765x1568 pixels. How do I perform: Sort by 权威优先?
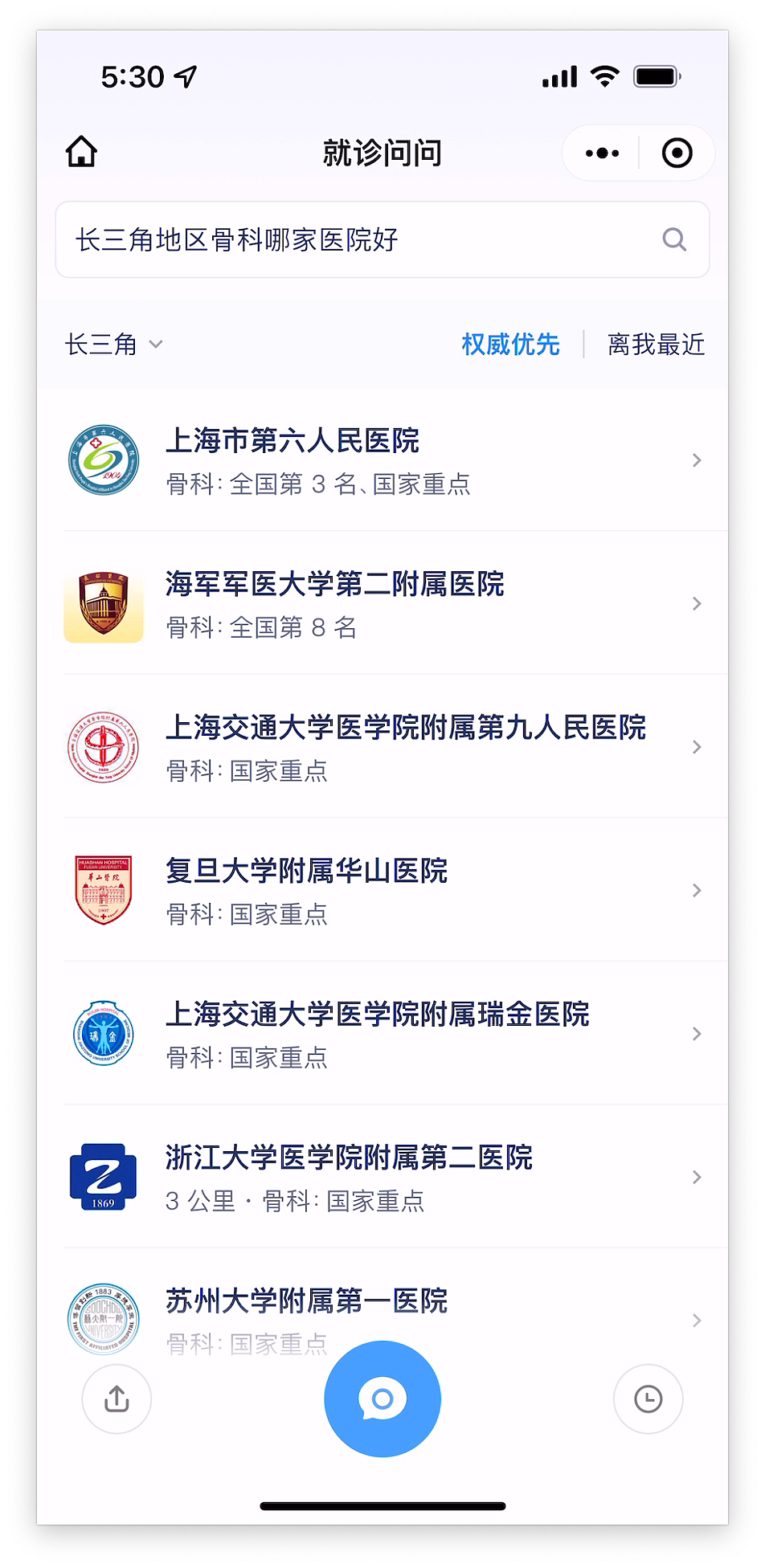point(510,345)
